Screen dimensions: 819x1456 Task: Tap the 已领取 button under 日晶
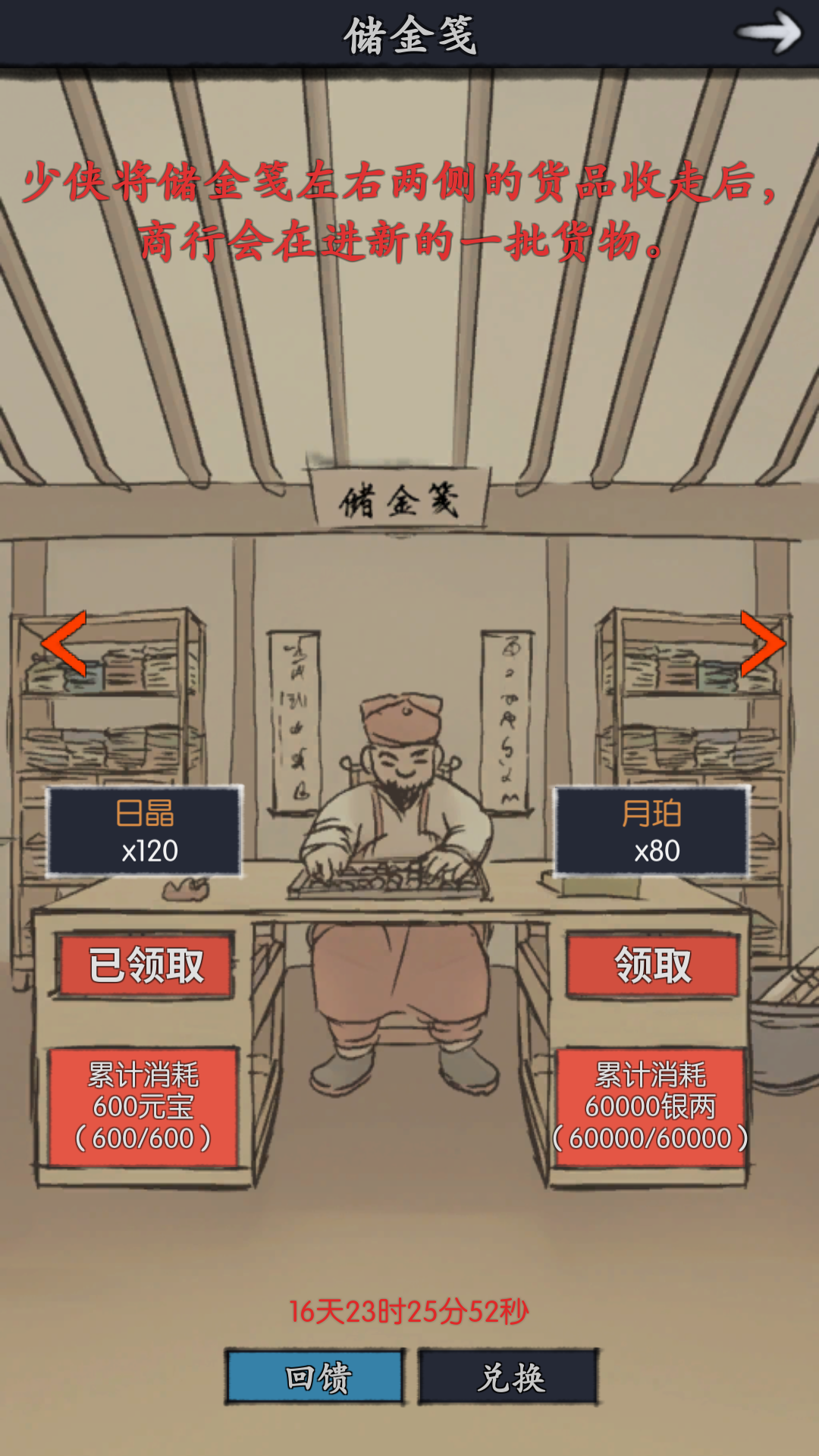tap(146, 965)
